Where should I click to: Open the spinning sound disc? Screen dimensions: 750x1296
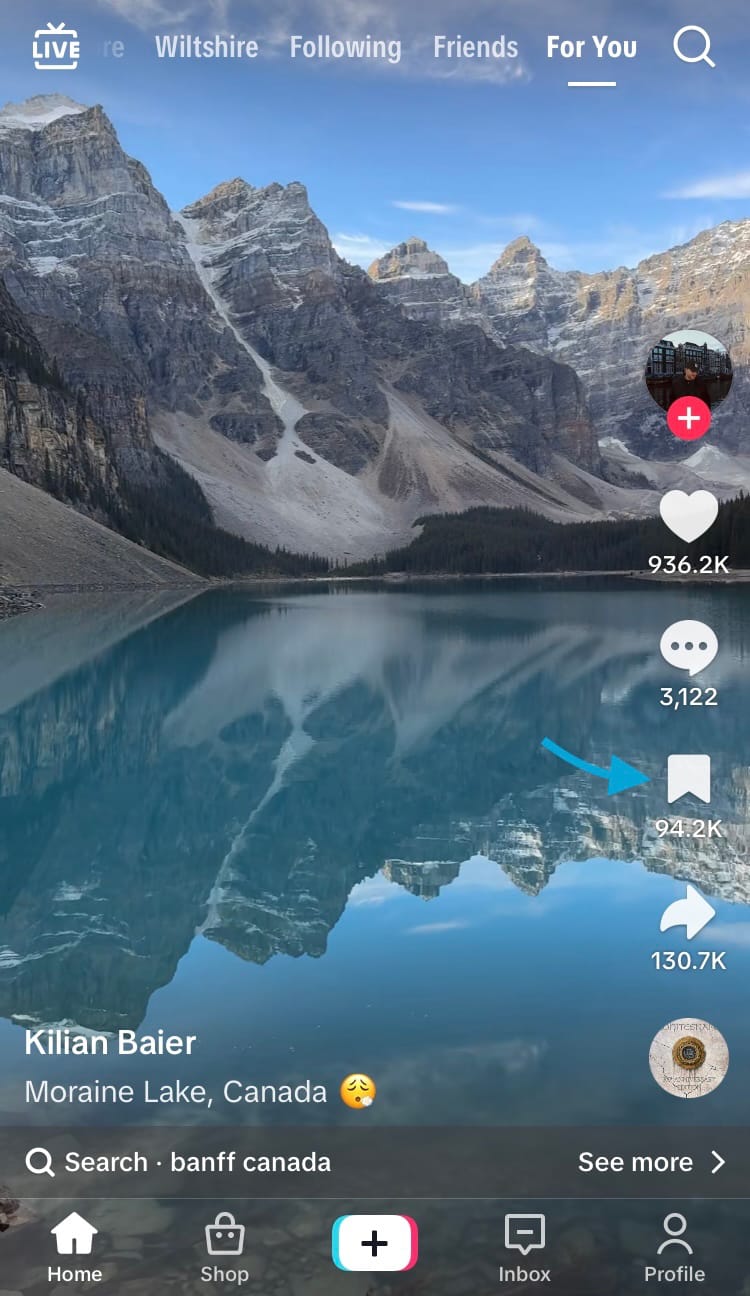point(688,1058)
